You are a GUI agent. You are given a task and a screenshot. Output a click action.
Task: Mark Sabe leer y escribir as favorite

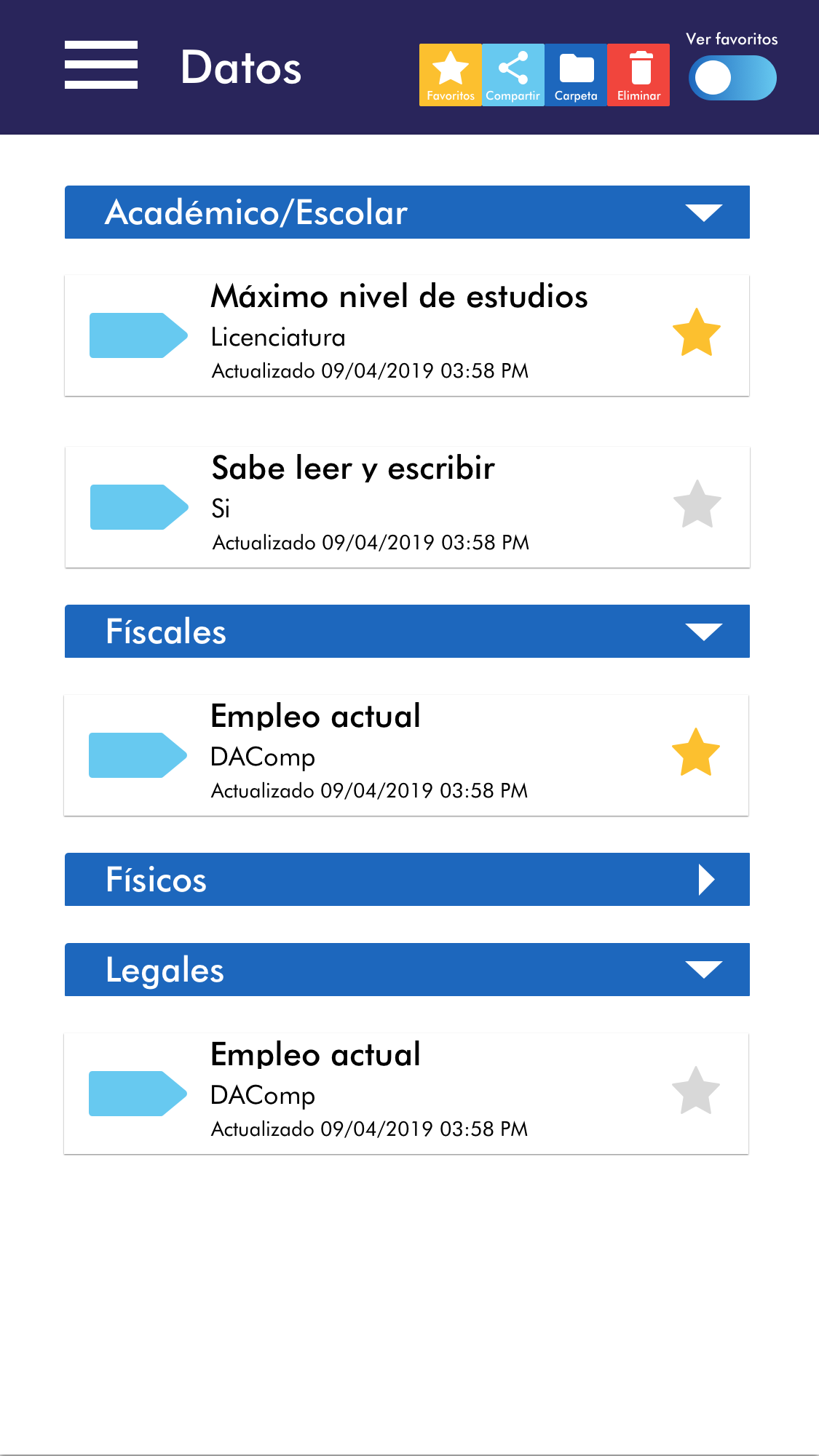697,504
